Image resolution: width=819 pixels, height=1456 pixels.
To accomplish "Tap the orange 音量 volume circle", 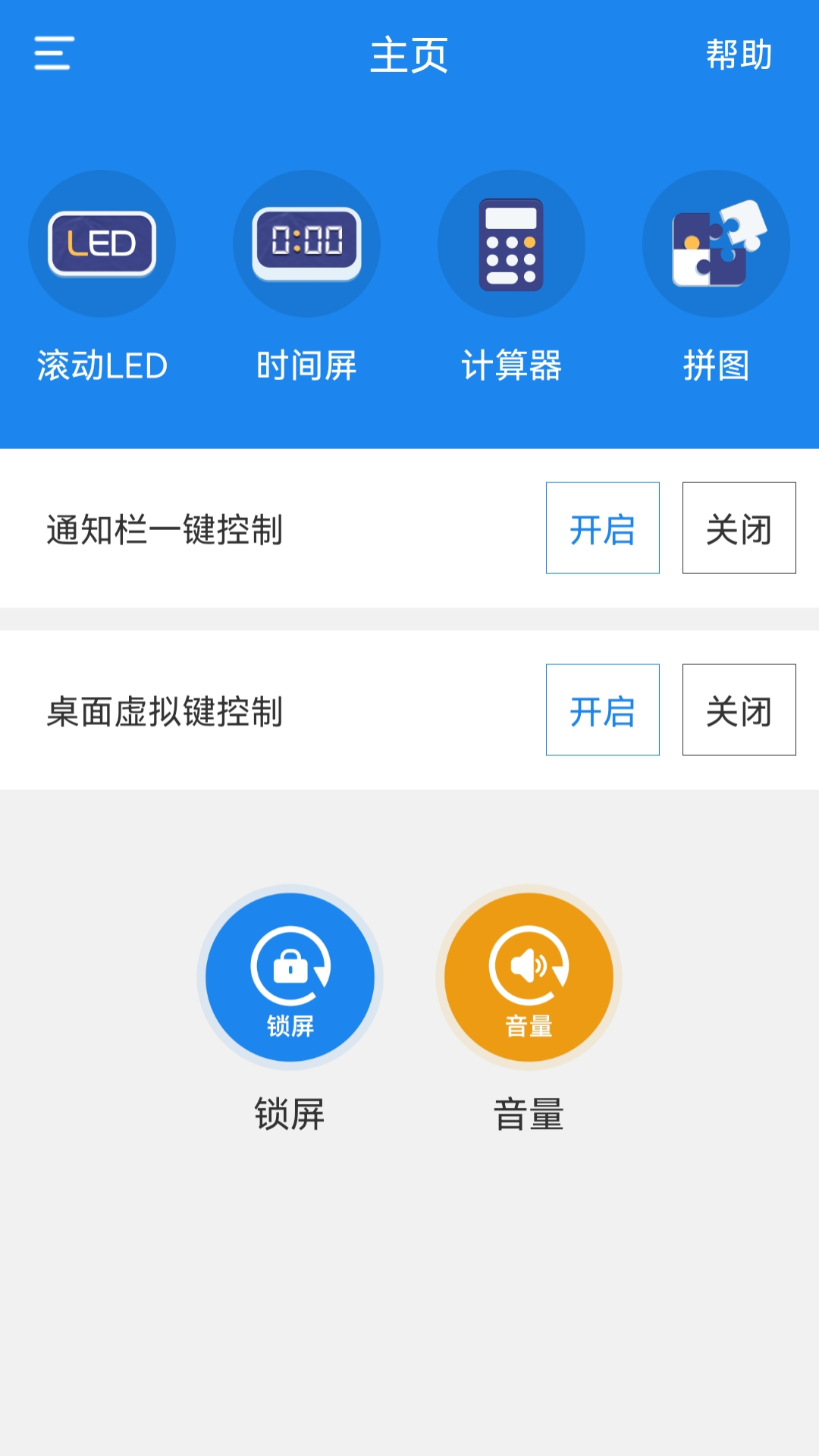I will tap(529, 978).
